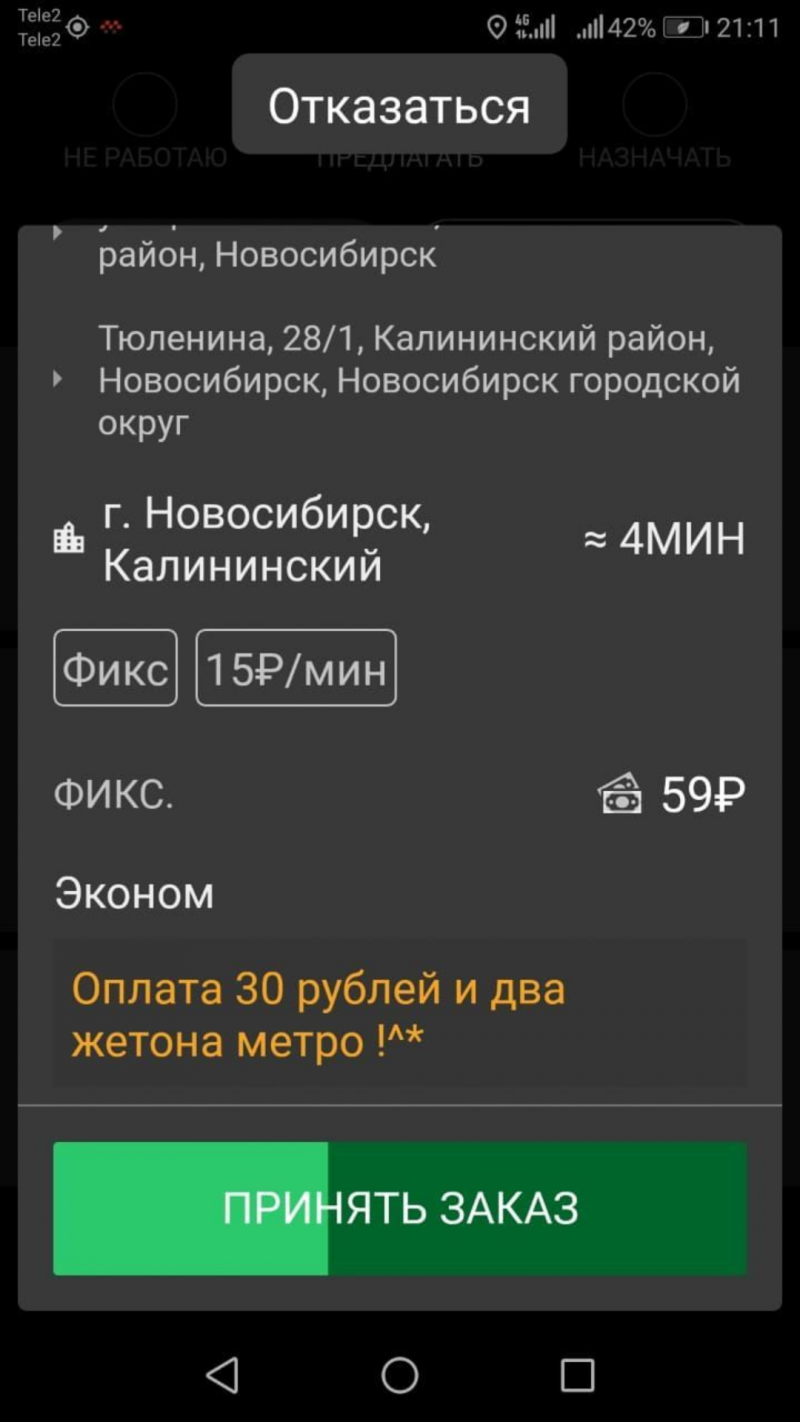This screenshot has width=800, height=1422.
Task: Tap the Отказаться button to decline the order
Action: click(399, 105)
